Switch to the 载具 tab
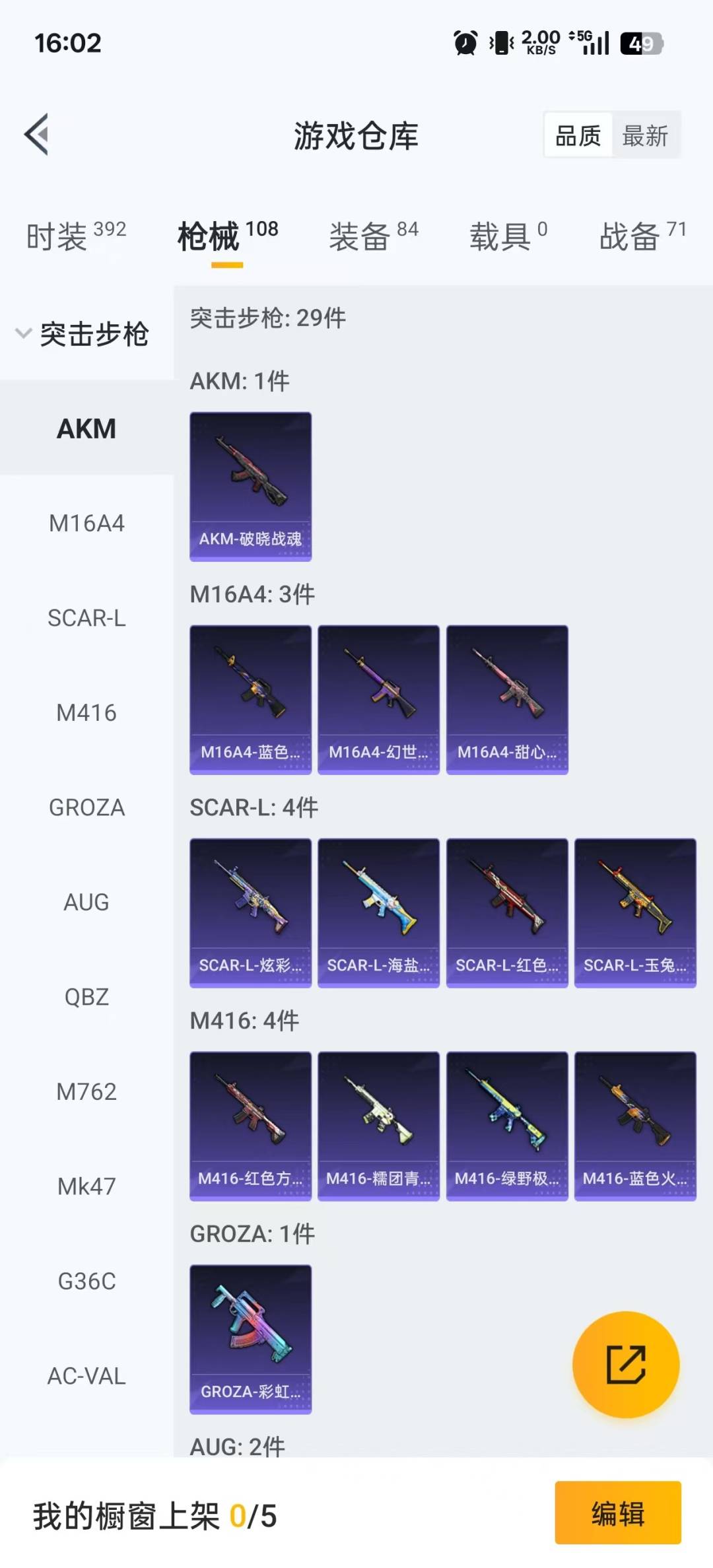713x1568 pixels. 508,236
